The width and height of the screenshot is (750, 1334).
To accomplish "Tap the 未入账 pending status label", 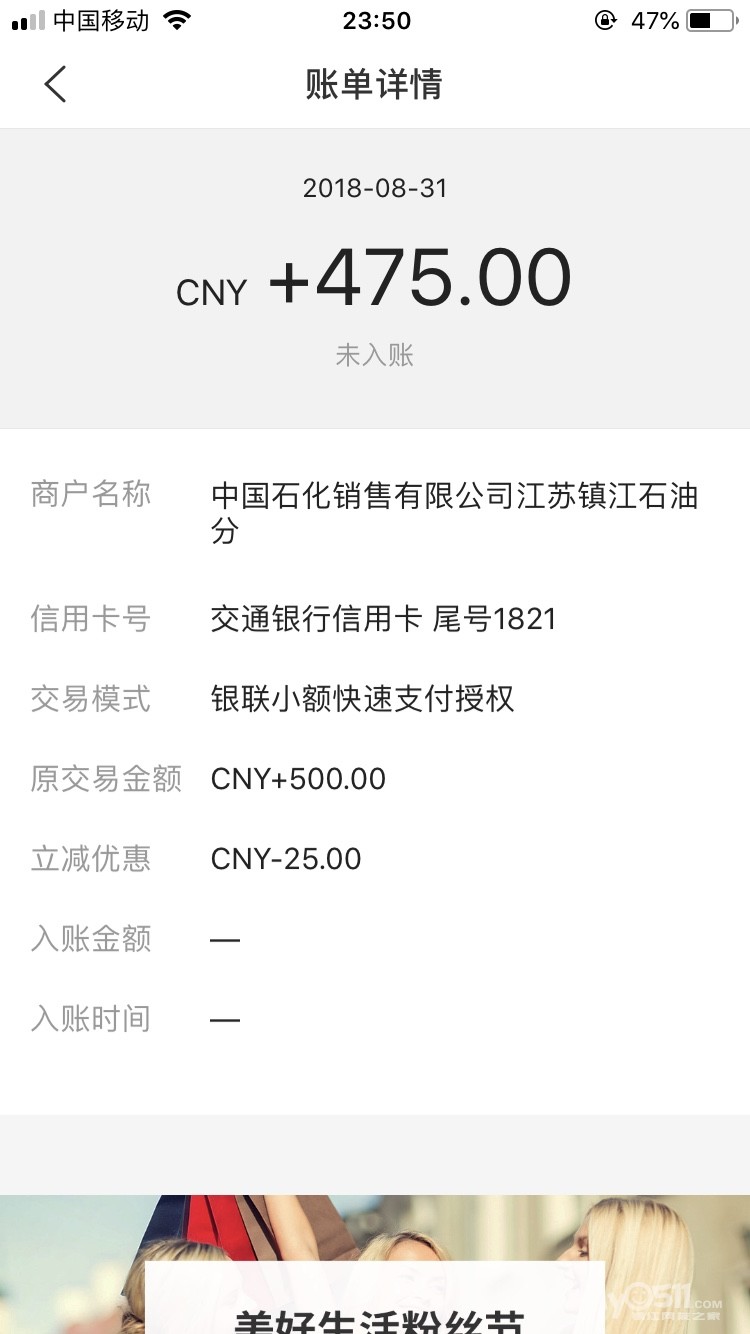I will [x=375, y=355].
